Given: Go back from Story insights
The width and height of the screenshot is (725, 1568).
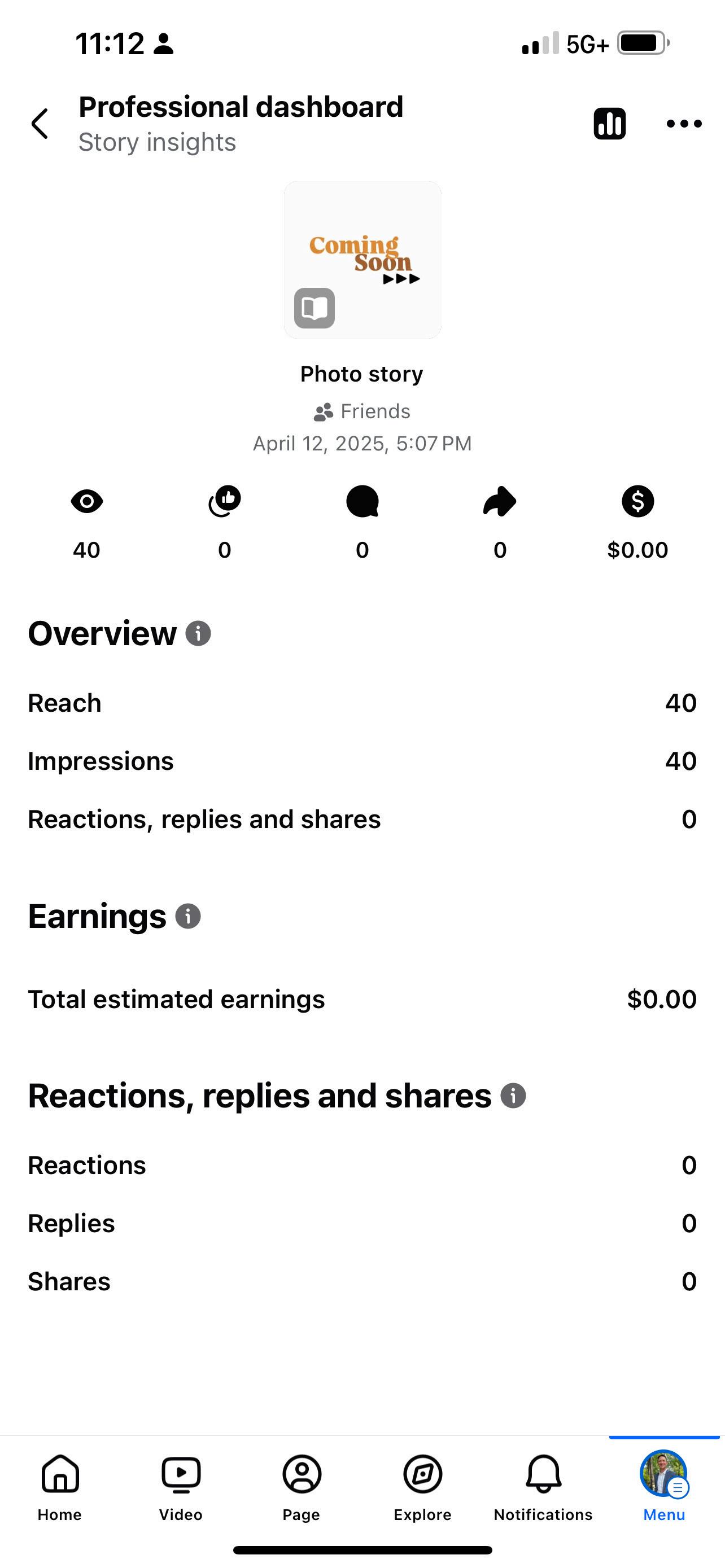Looking at the screenshot, I should [x=40, y=124].
